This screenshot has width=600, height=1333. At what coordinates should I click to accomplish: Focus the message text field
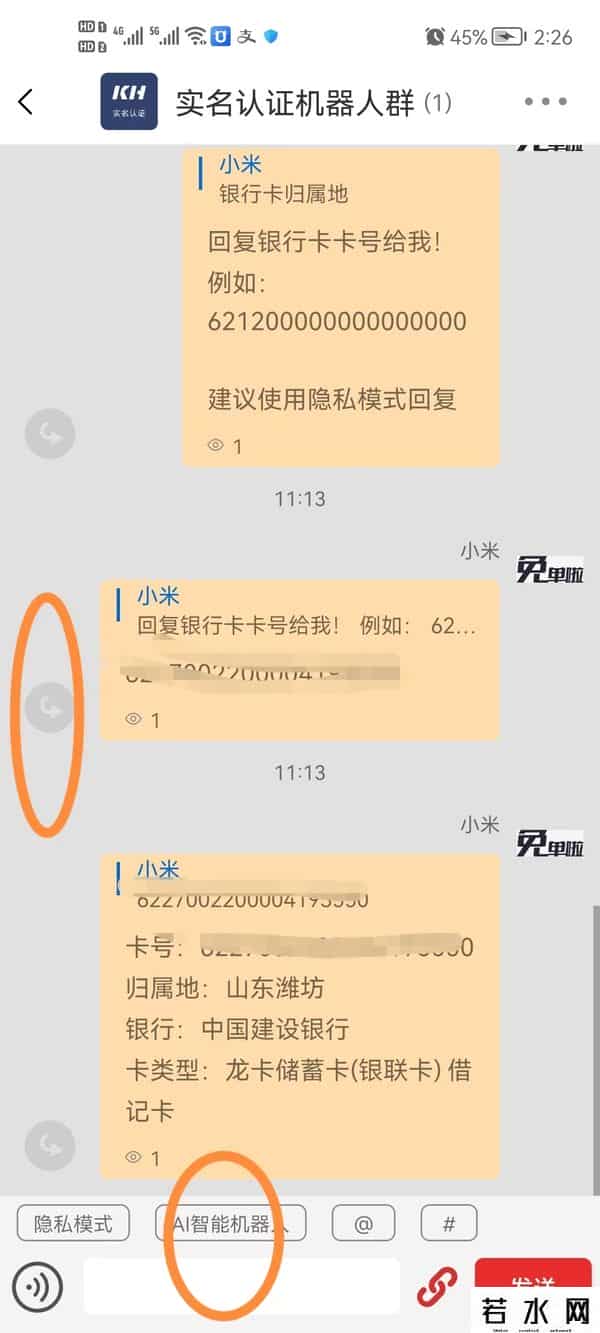[240, 1286]
